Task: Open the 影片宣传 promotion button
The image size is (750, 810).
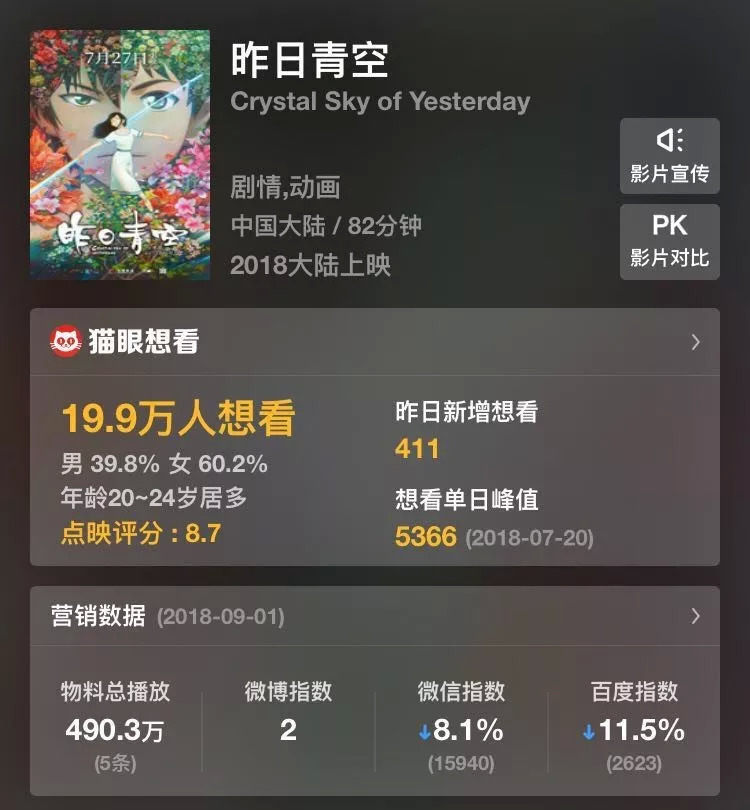Action: (x=669, y=155)
